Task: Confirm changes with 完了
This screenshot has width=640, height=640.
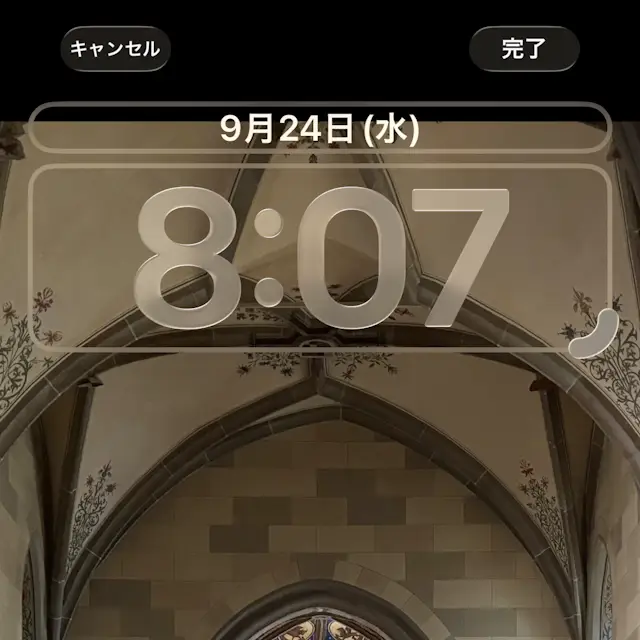Action: (x=524, y=49)
